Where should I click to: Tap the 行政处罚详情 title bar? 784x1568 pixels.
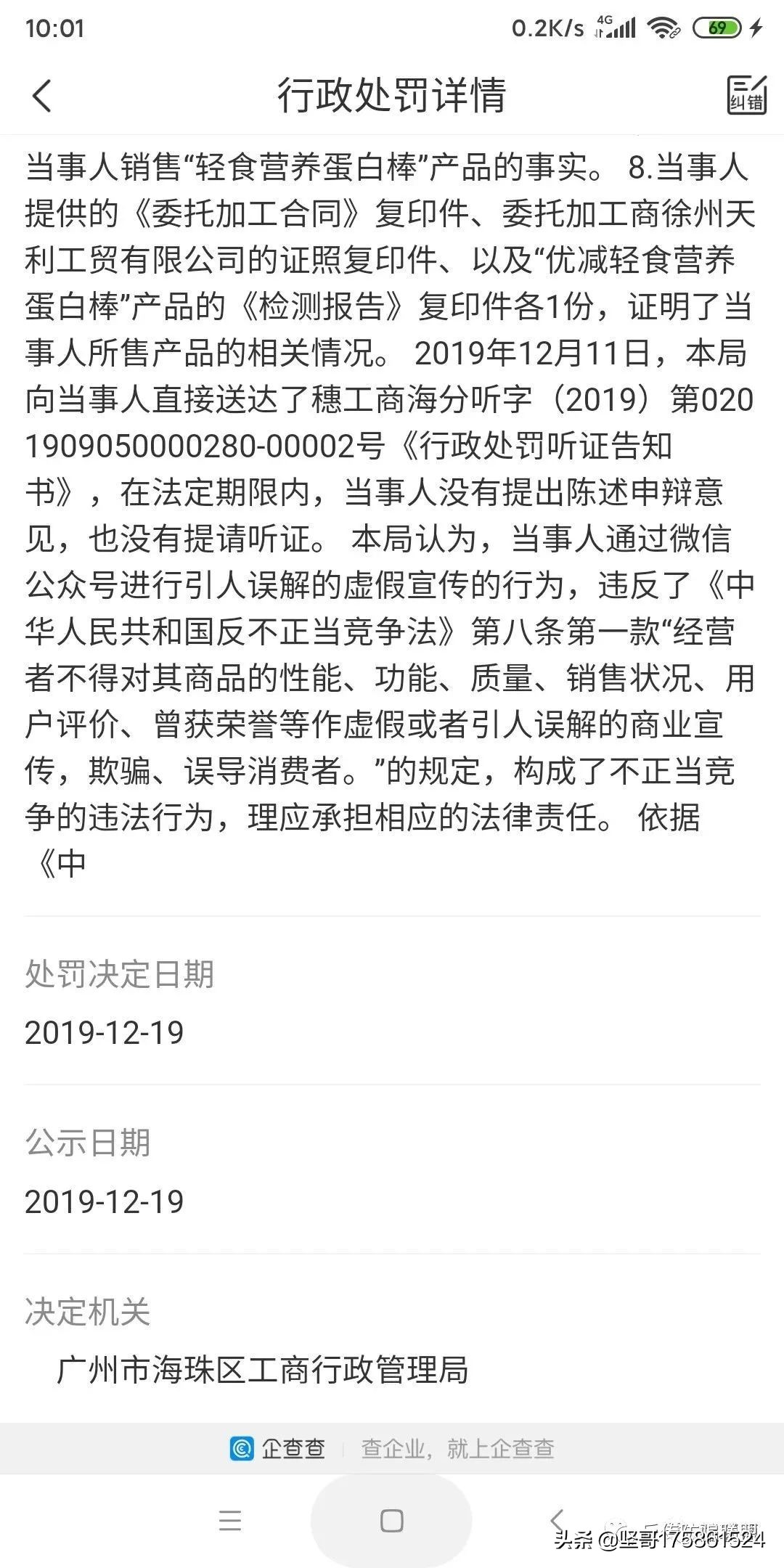click(392, 95)
